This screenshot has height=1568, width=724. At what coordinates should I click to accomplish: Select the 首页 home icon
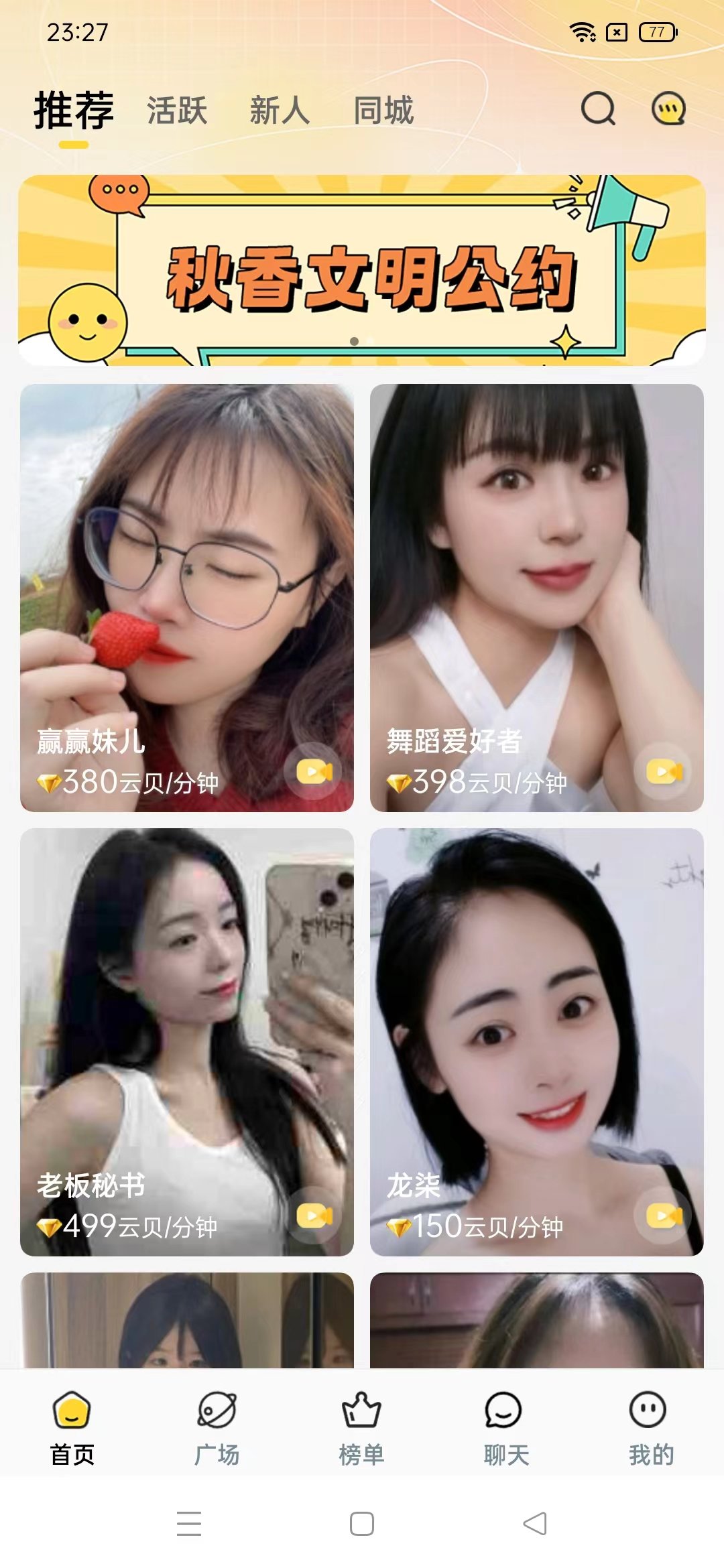pyautogui.click(x=74, y=1419)
